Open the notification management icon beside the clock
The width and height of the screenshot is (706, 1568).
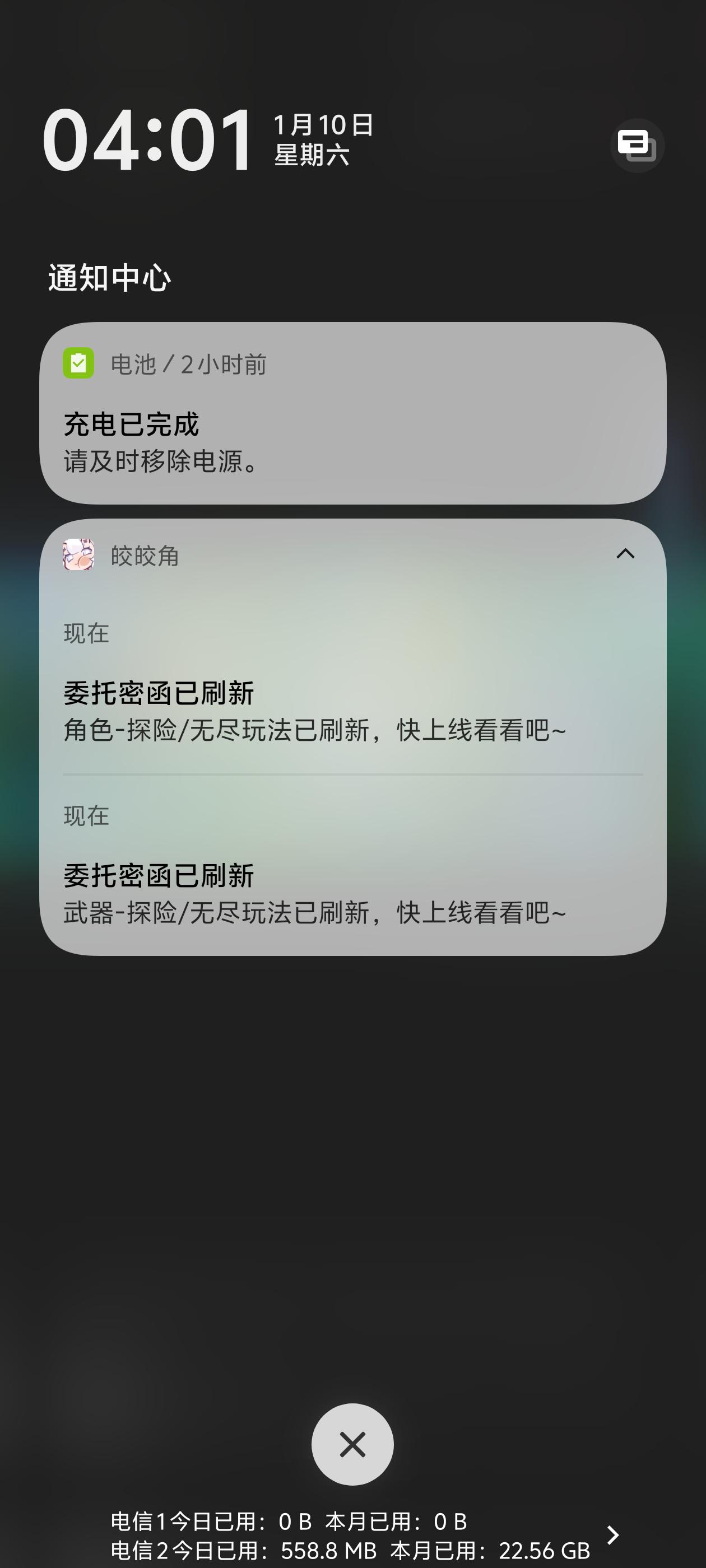point(637,146)
